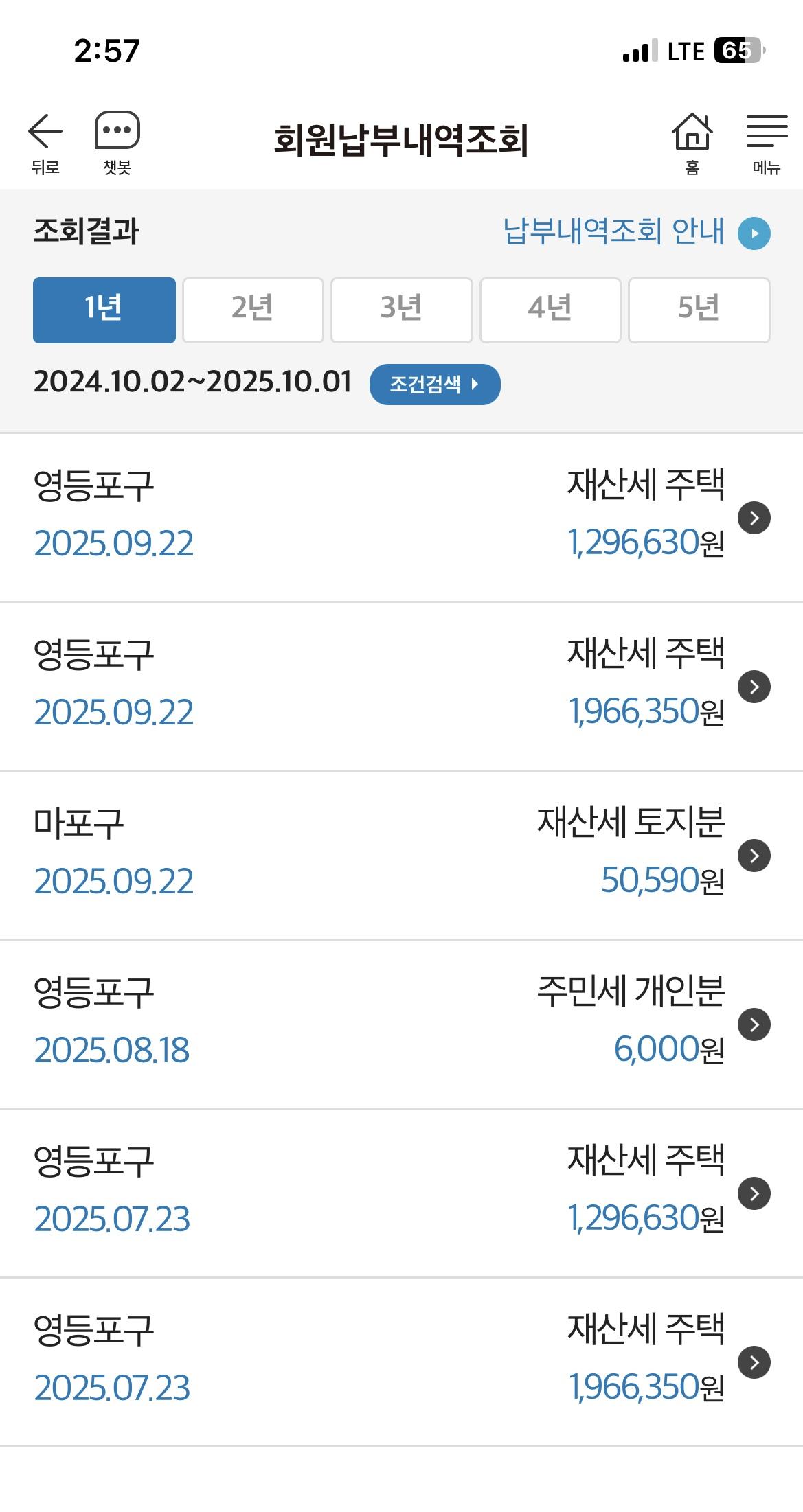Expand details of 2025.09.22 payment of 1,966,350원
Image resolution: width=803 pixels, height=1512 pixels.
(x=753, y=687)
